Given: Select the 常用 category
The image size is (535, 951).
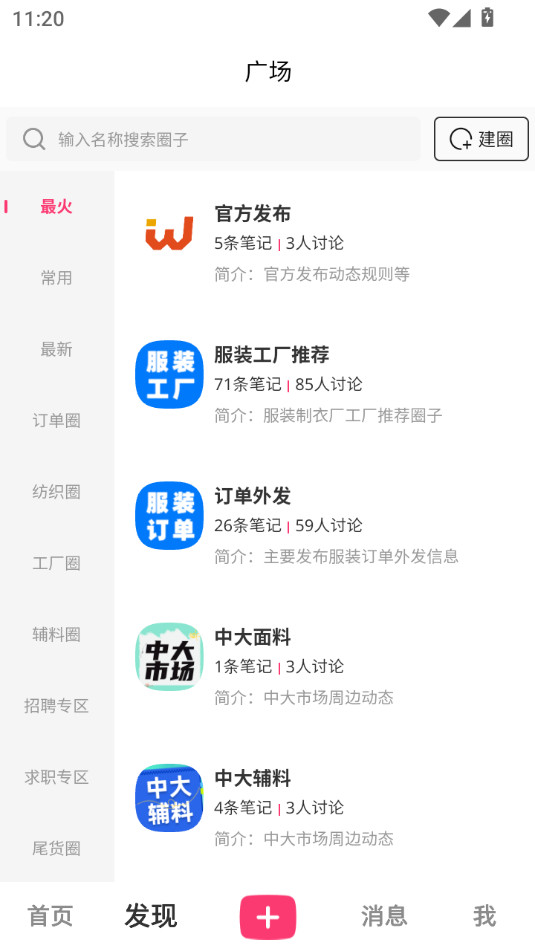Looking at the screenshot, I should coord(56,278).
